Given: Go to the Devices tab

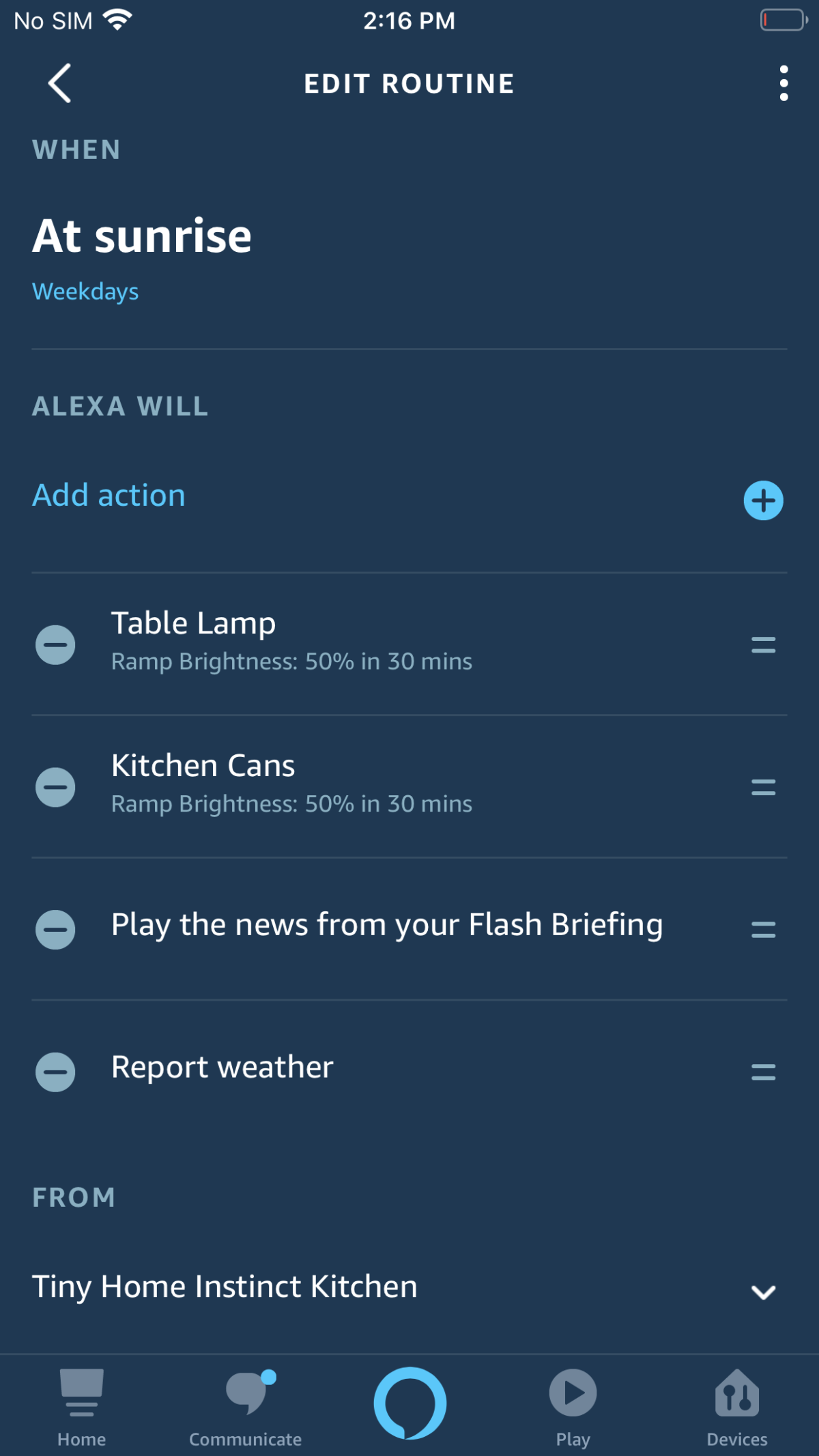Looking at the screenshot, I should tap(737, 1408).
